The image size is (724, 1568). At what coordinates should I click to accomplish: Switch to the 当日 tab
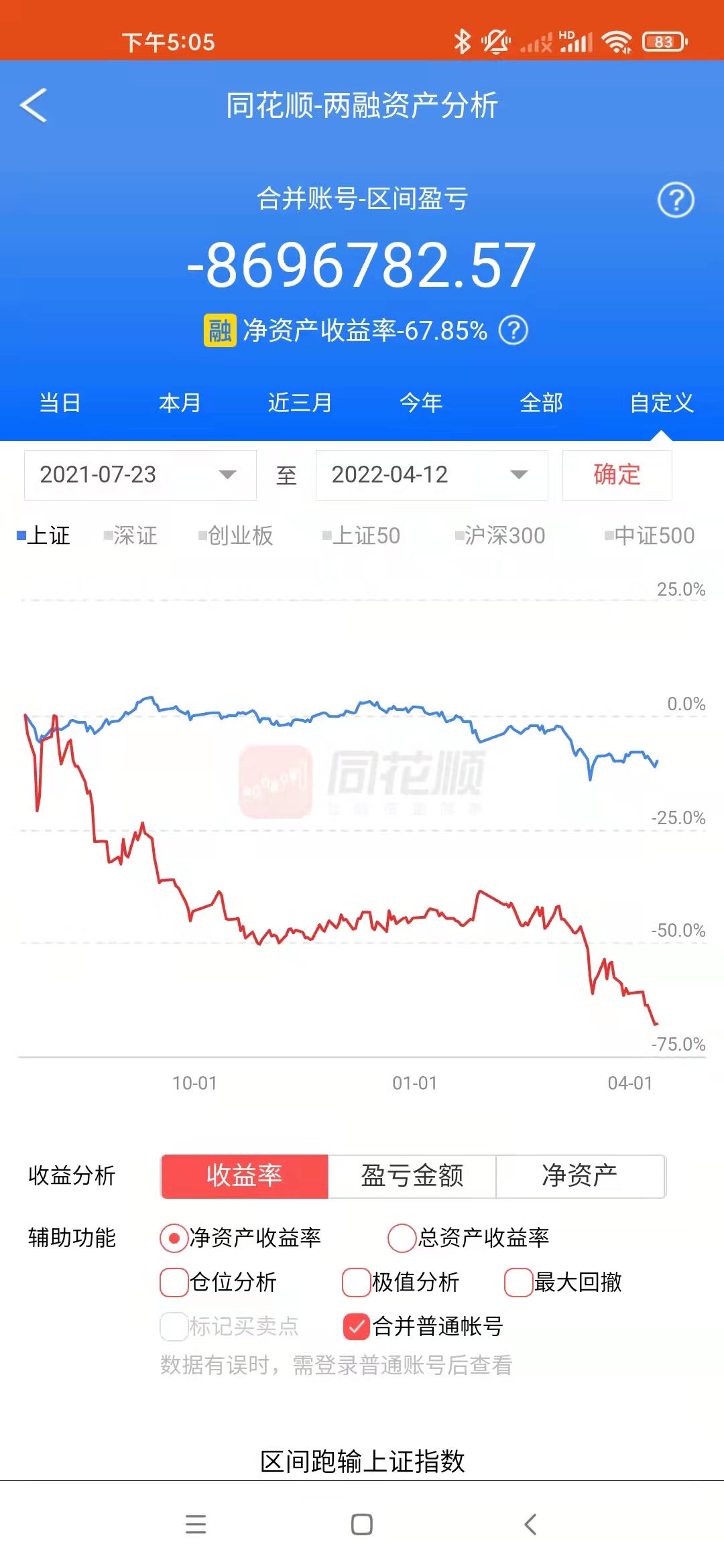tap(60, 403)
